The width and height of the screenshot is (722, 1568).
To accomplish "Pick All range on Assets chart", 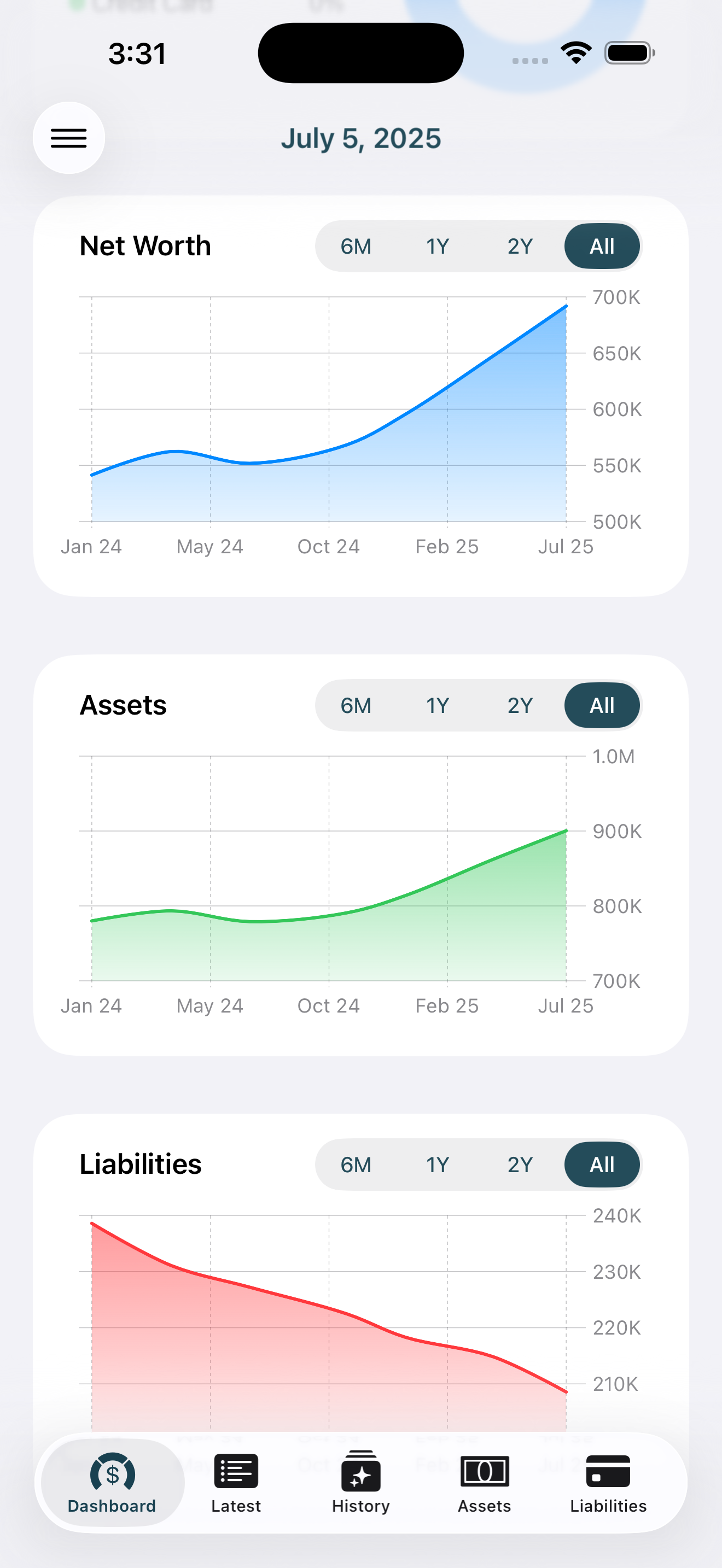I will click(602, 705).
